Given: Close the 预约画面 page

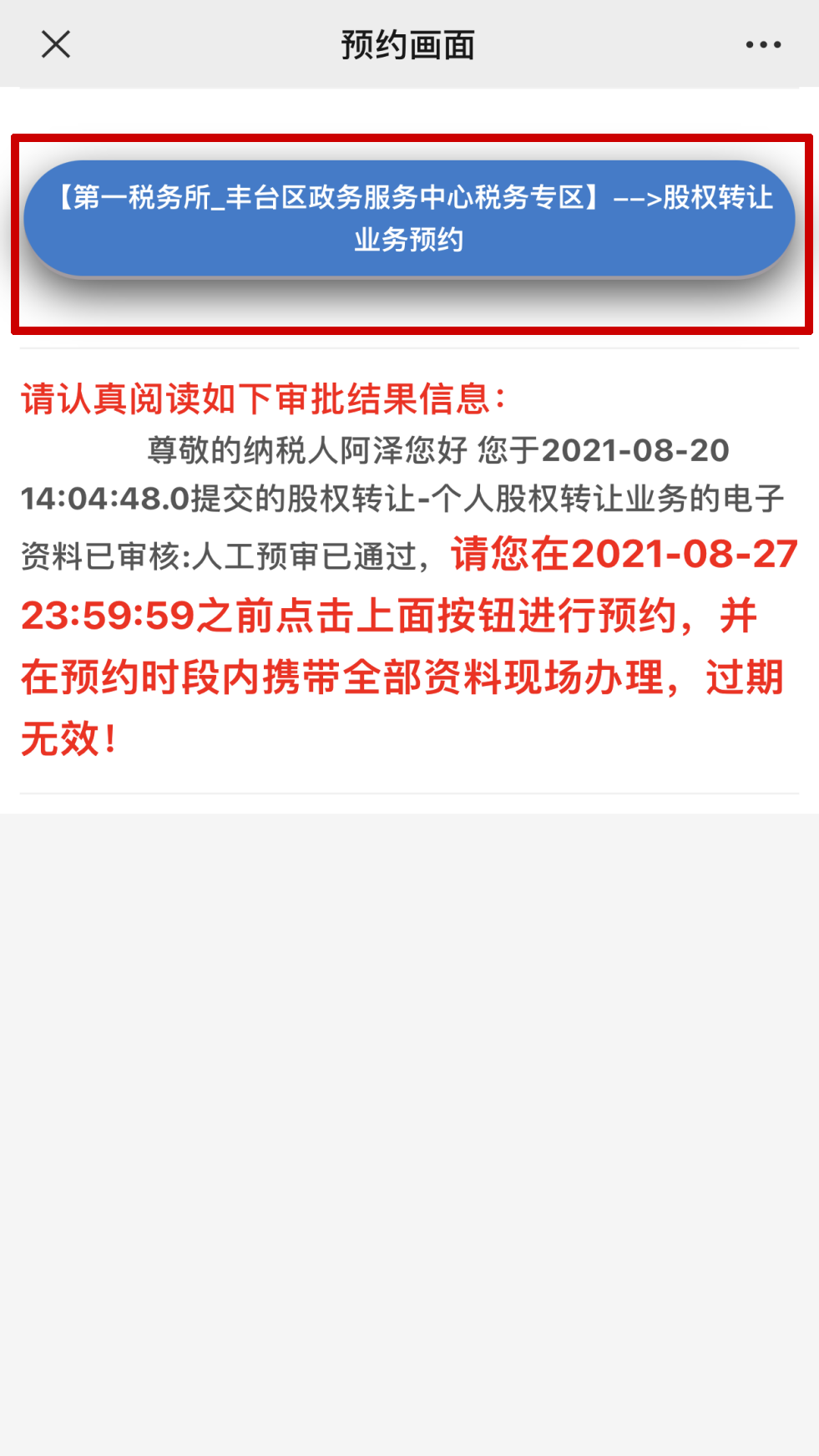Looking at the screenshot, I should (56, 44).
